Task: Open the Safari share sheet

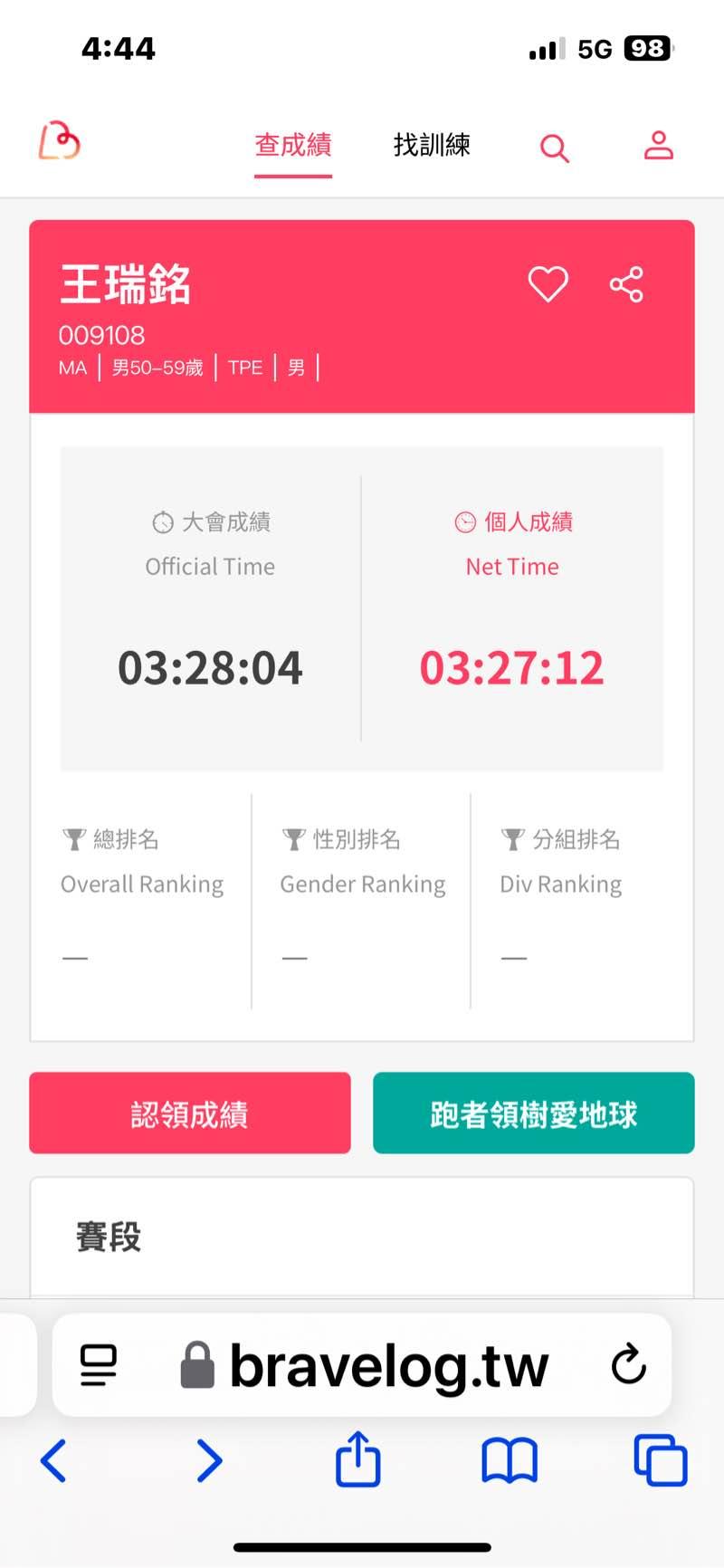Action: click(x=358, y=1459)
